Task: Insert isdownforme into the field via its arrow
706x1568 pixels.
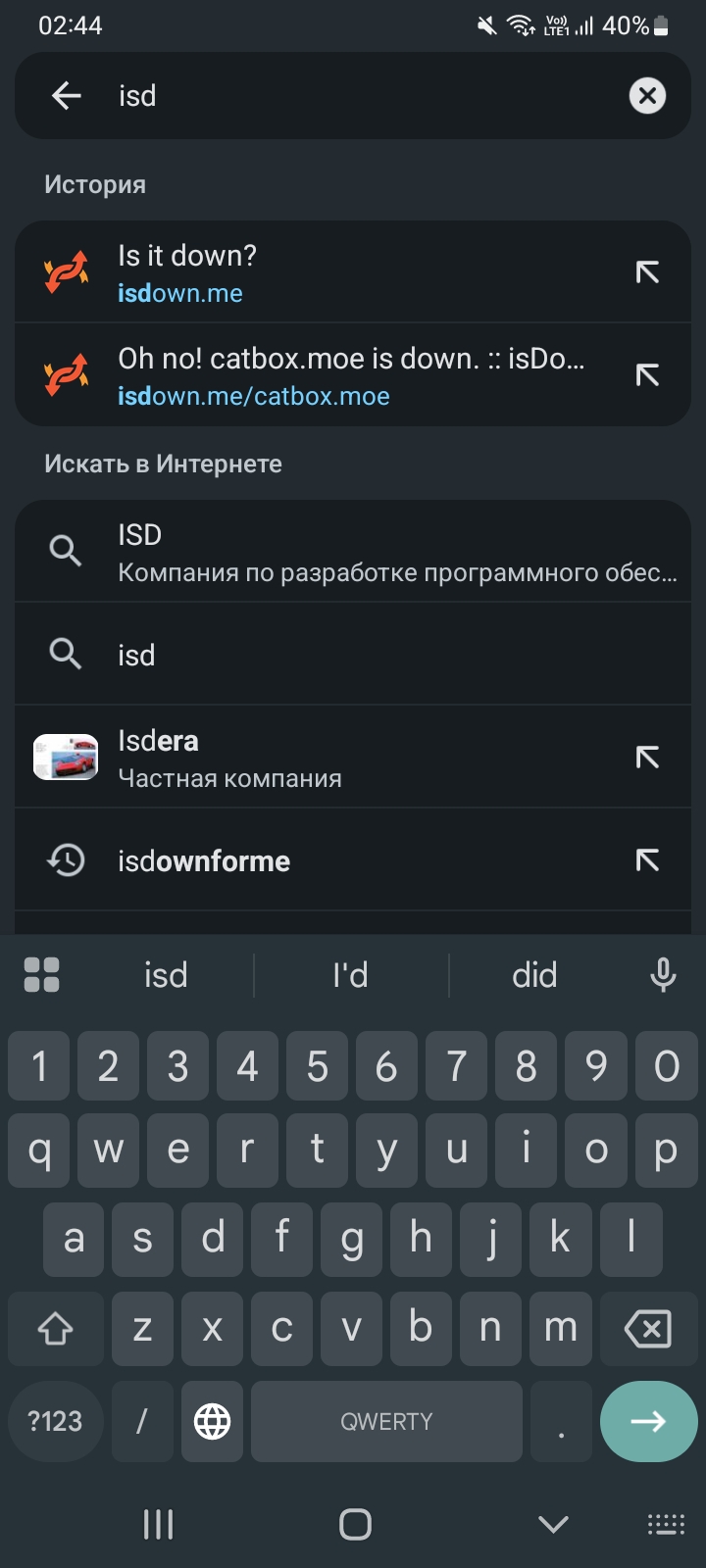Action: pyautogui.click(x=647, y=860)
